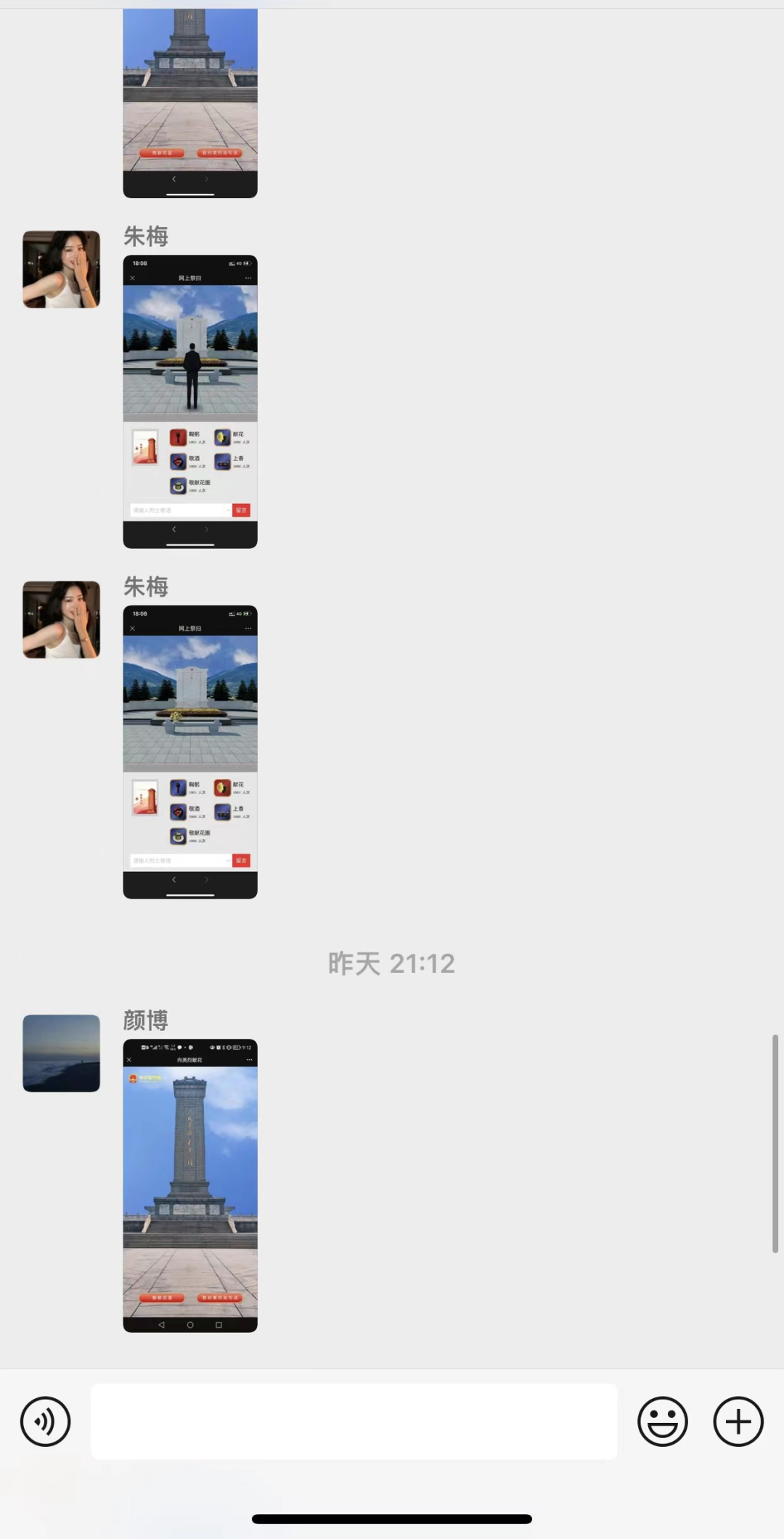Open 颜博's monument screenshot image
Viewport: 784px width, 1539px height.
click(x=190, y=1185)
